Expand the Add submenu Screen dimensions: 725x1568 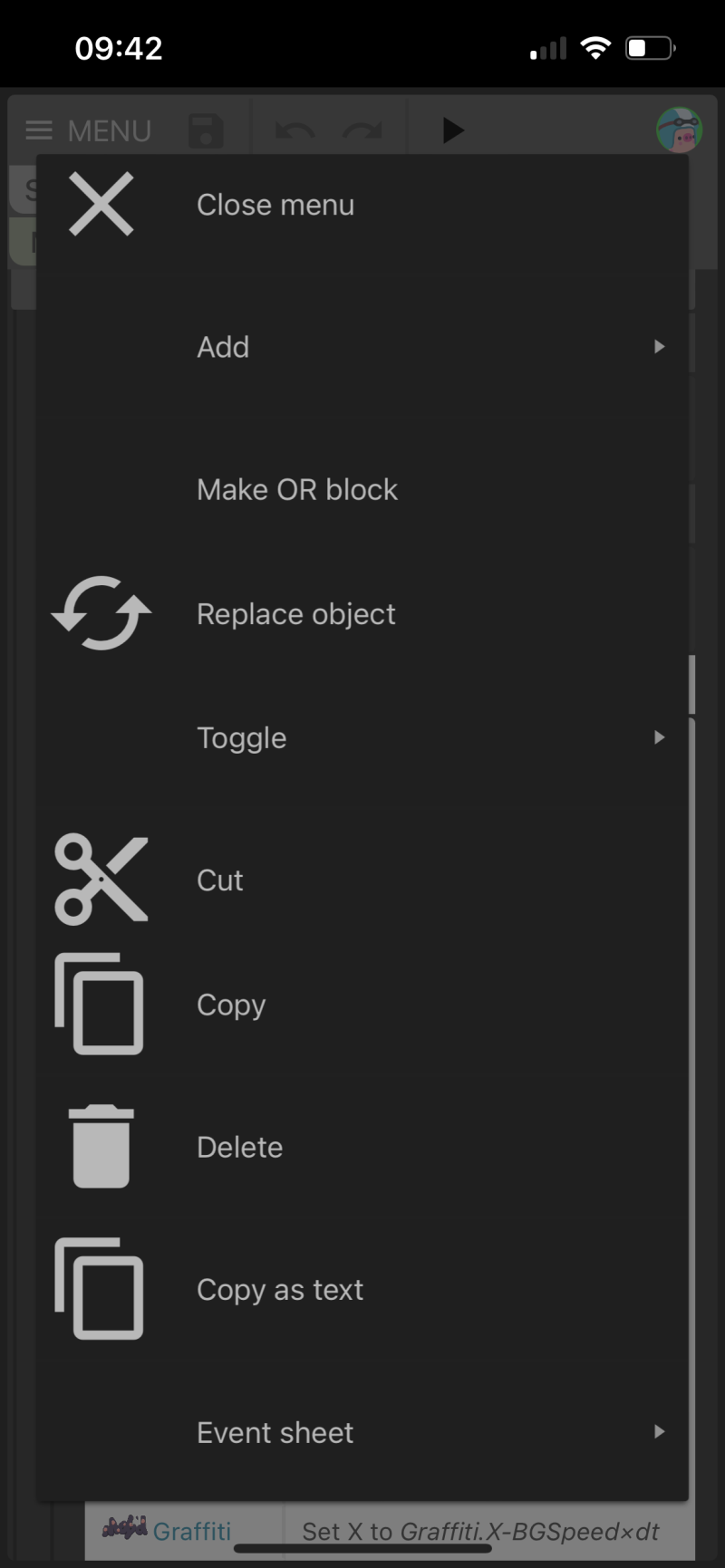click(362, 347)
